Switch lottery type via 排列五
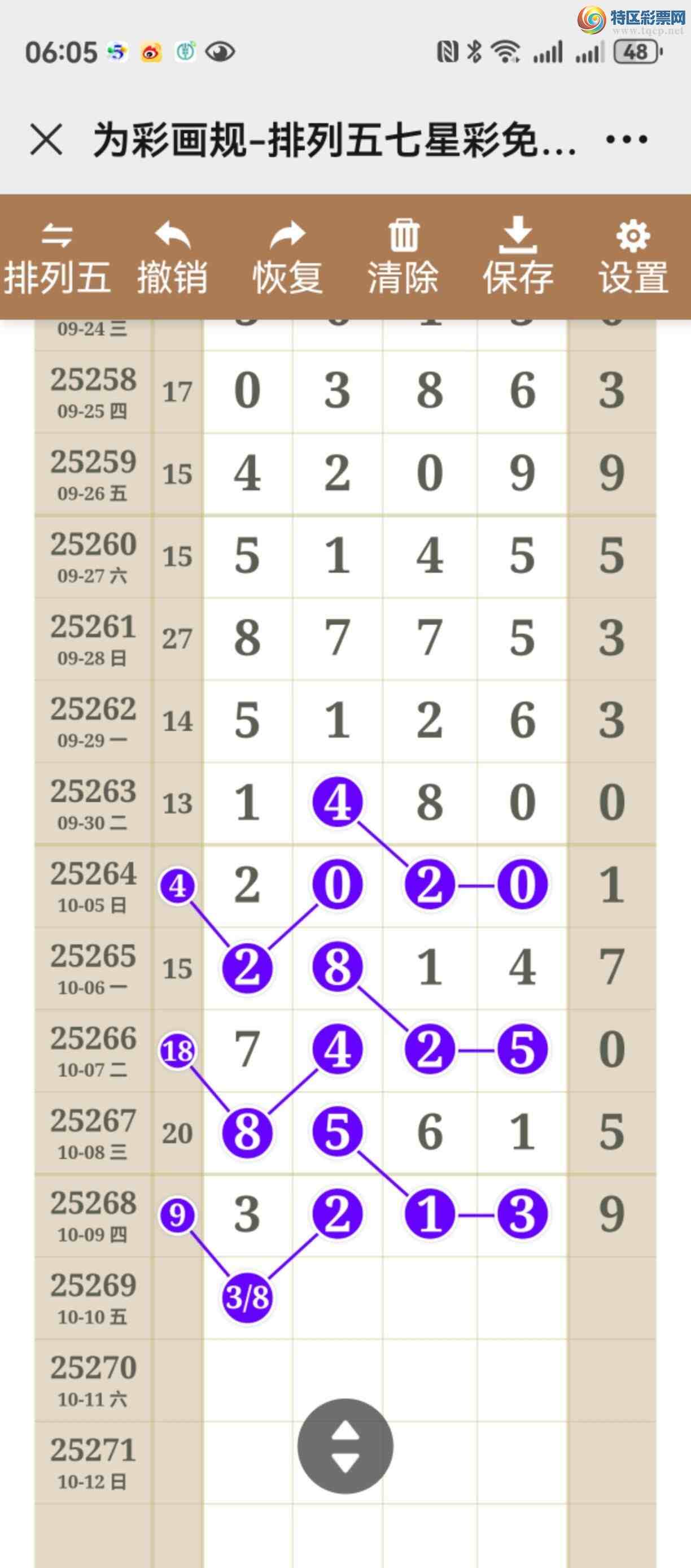691x1568 pixels. [x=57, y=258]
